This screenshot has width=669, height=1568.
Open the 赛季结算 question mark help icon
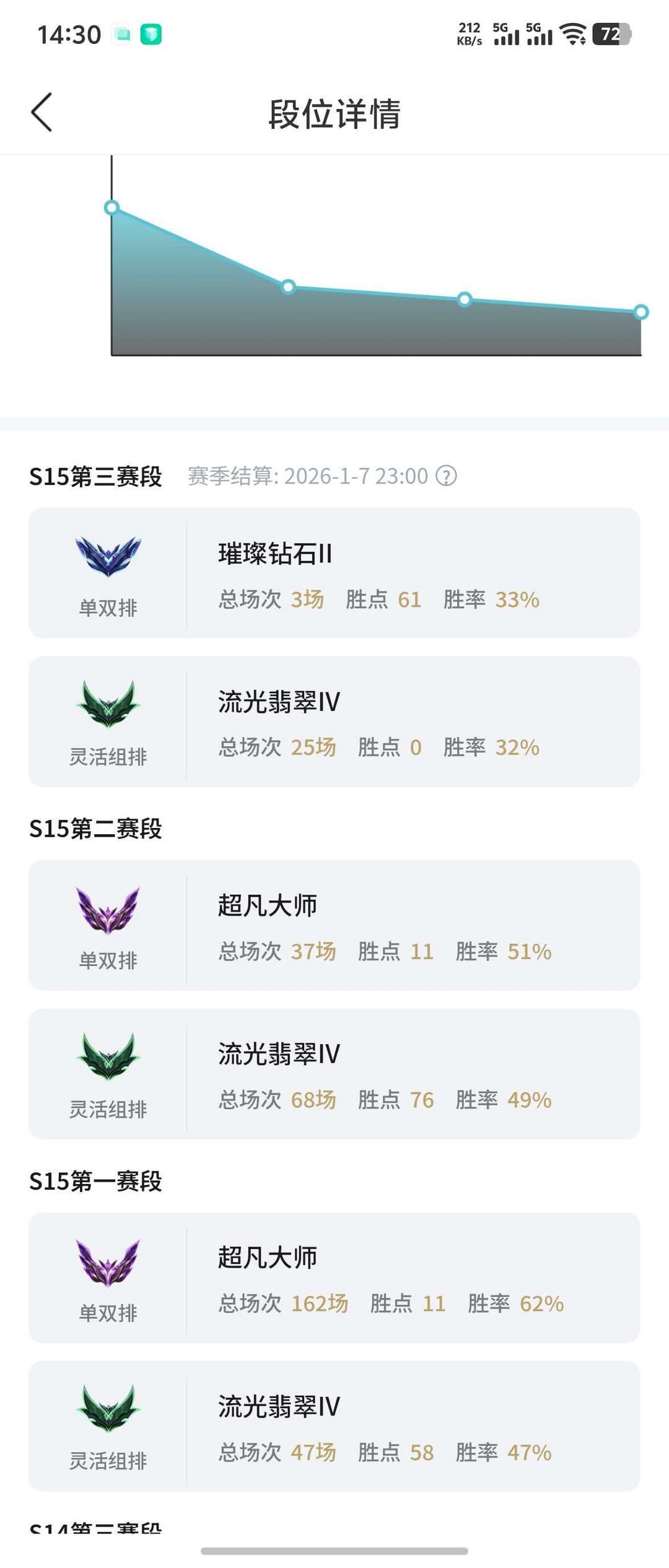447,476
